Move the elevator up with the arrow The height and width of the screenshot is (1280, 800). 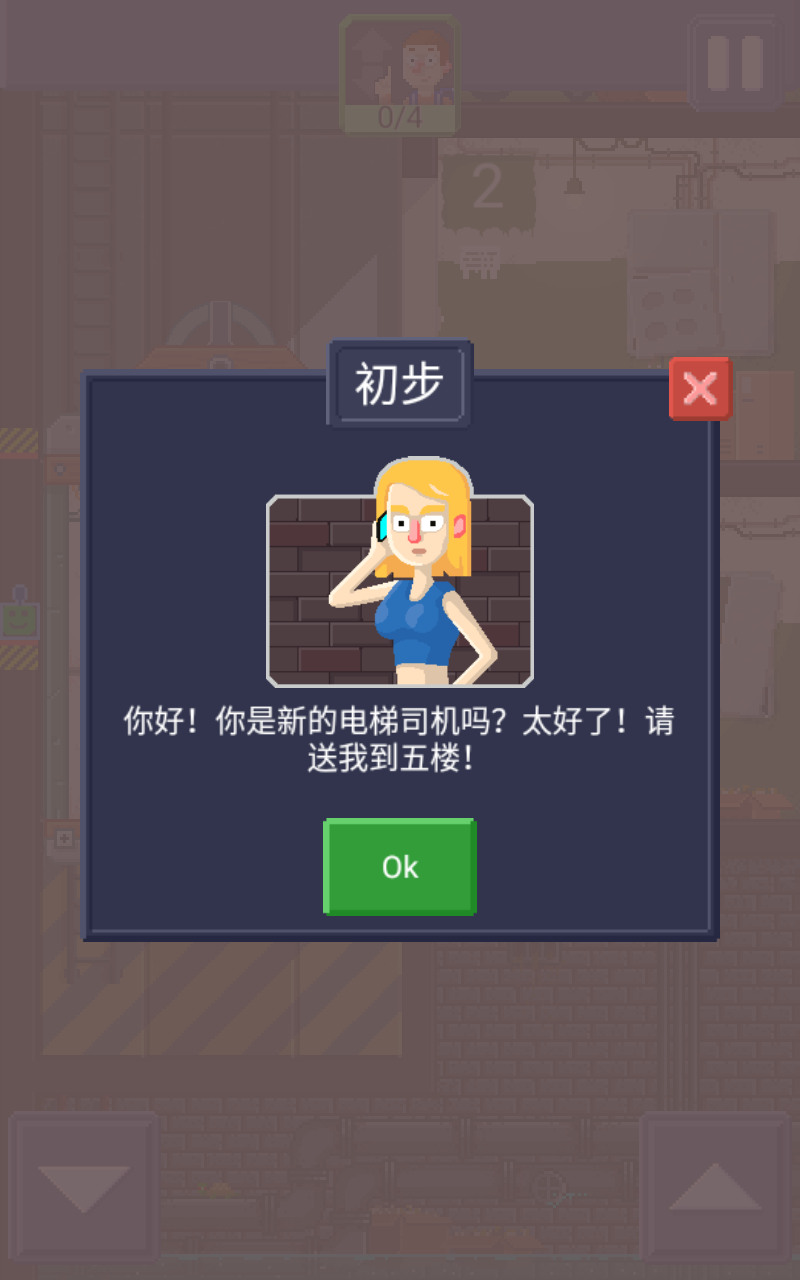pos(715,1186)
